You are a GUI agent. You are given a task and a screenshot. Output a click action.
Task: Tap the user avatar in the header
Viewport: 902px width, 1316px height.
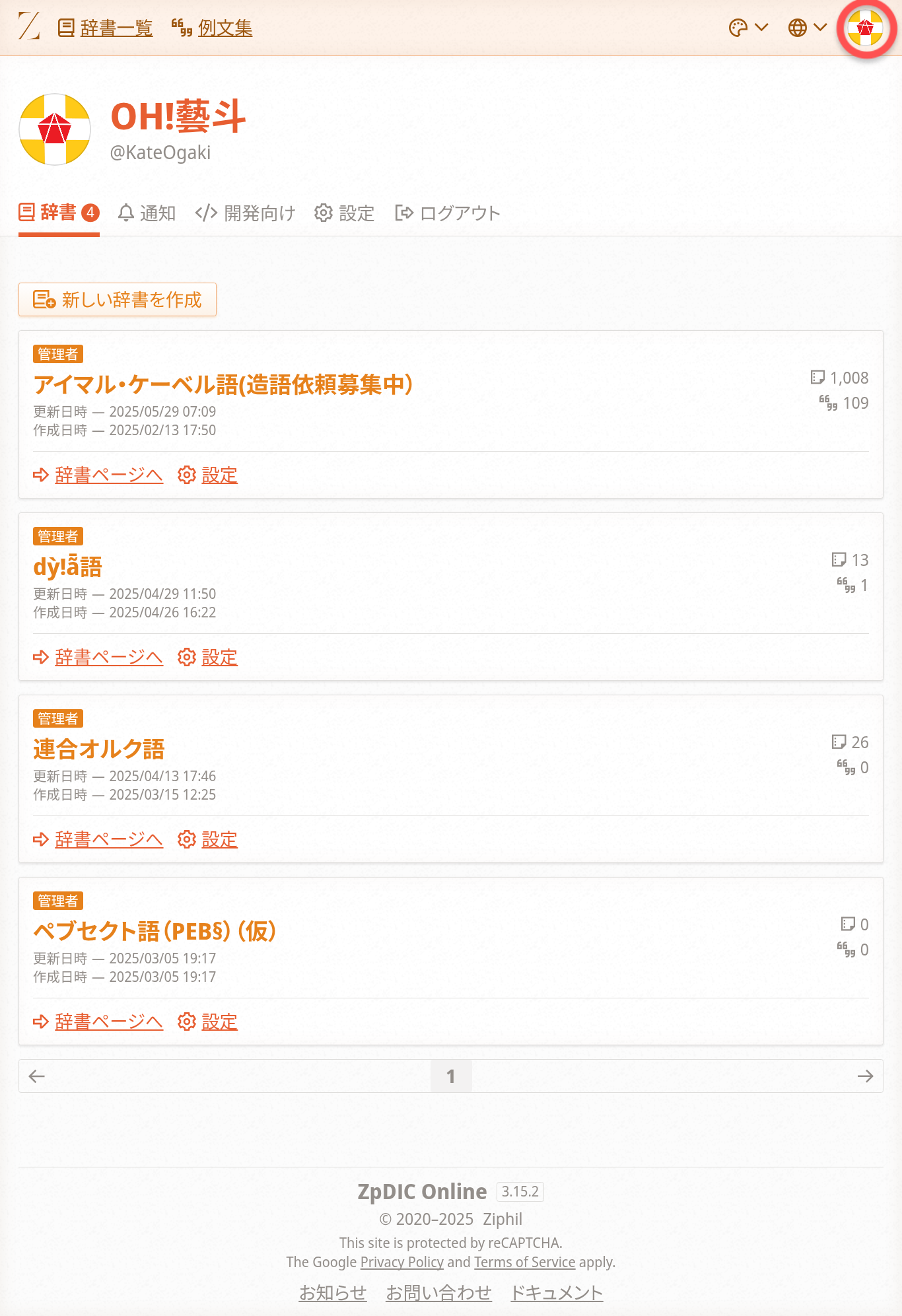click(865, 28)
